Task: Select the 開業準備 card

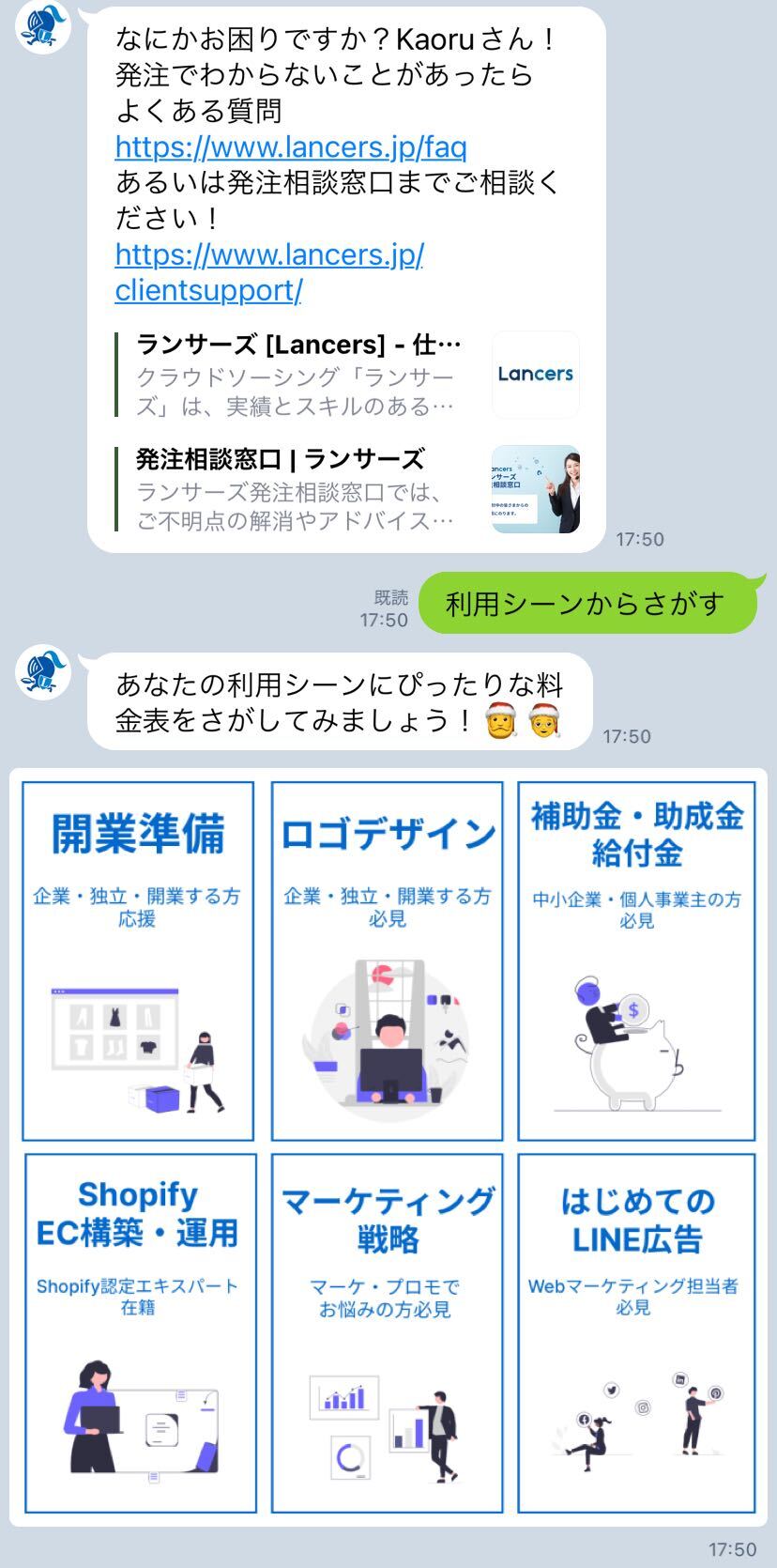Action: [137, 958]
